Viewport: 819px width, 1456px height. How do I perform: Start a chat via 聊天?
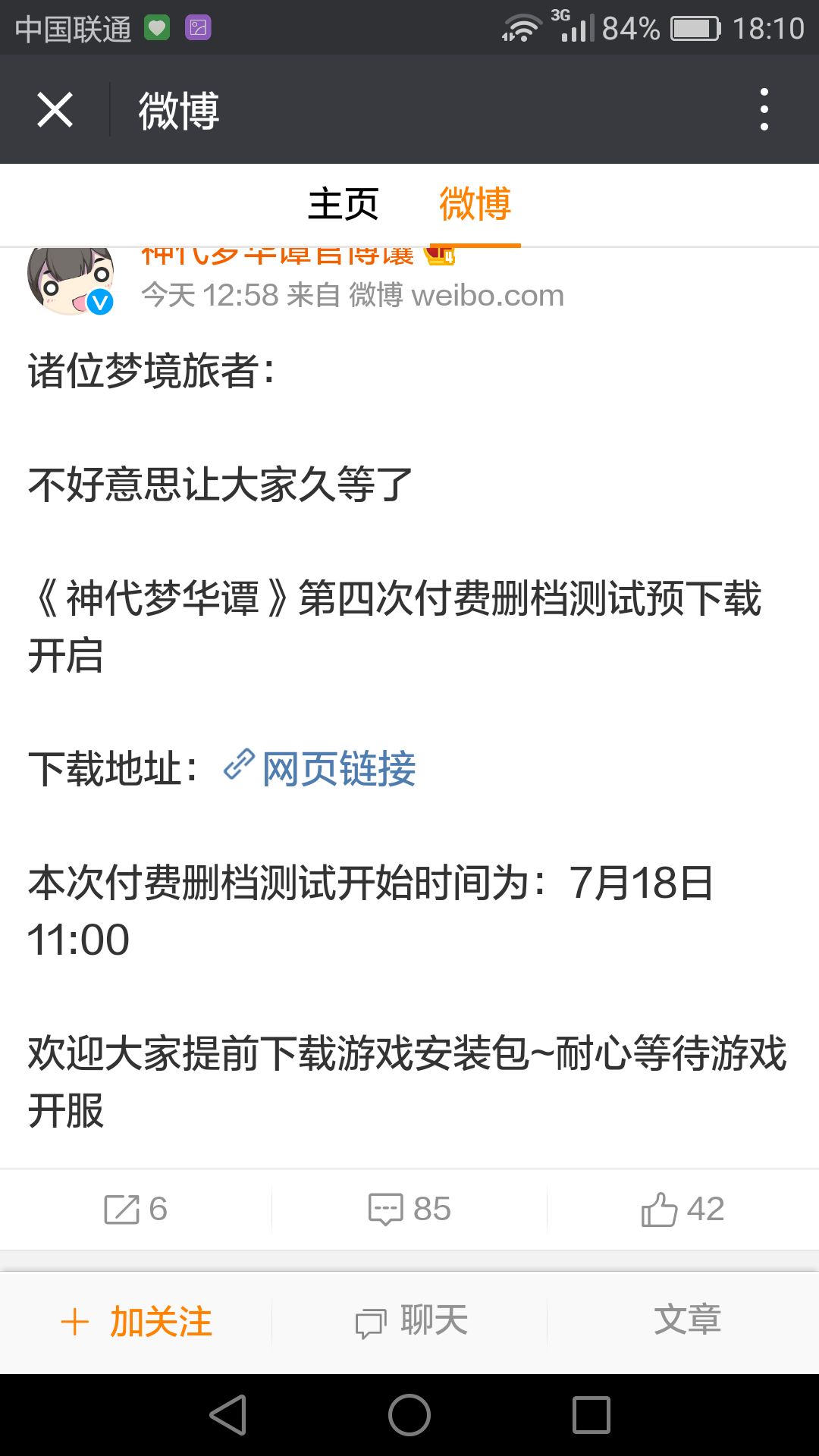pyautogui.click(x=411, y=1322)
